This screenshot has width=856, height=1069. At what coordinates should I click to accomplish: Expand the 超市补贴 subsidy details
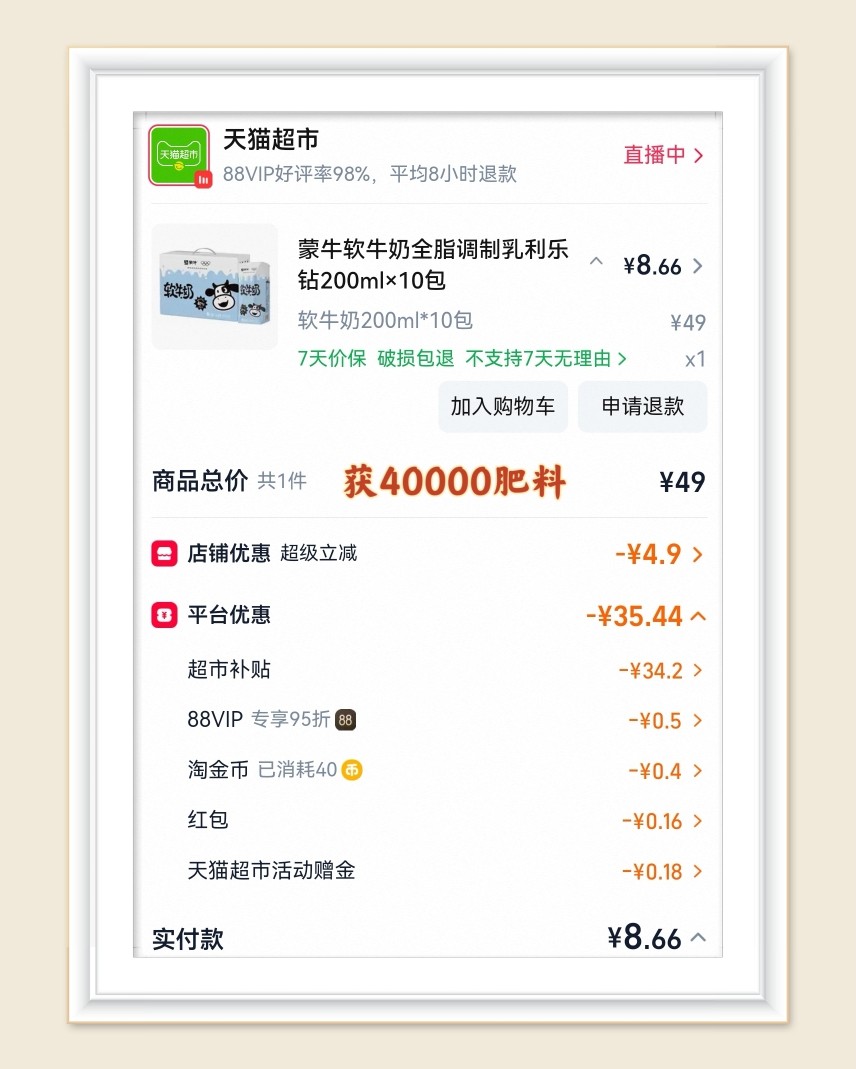[x=699, y=670]
